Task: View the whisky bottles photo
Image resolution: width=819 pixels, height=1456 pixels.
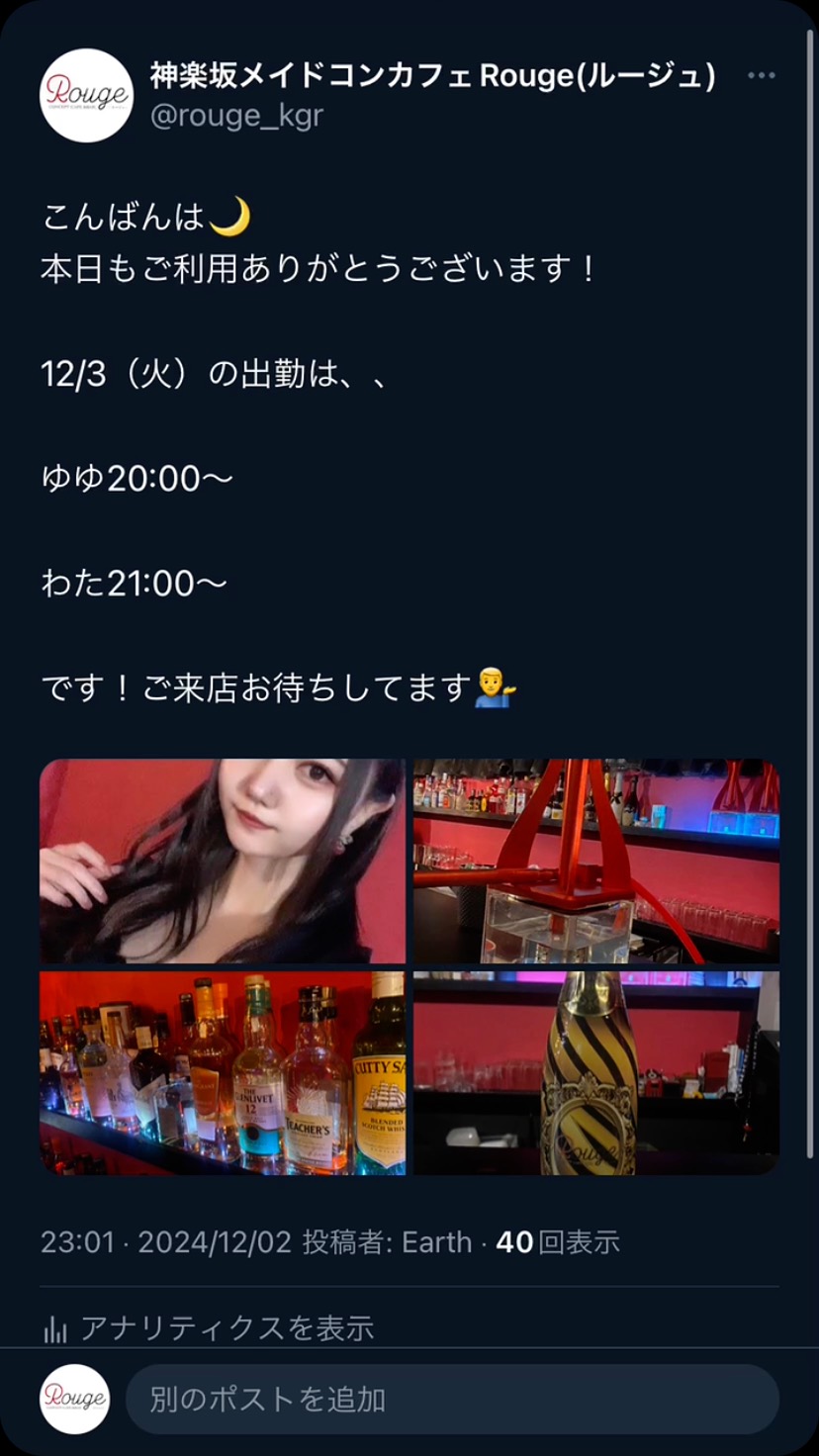Action: tap(223, 1072)
